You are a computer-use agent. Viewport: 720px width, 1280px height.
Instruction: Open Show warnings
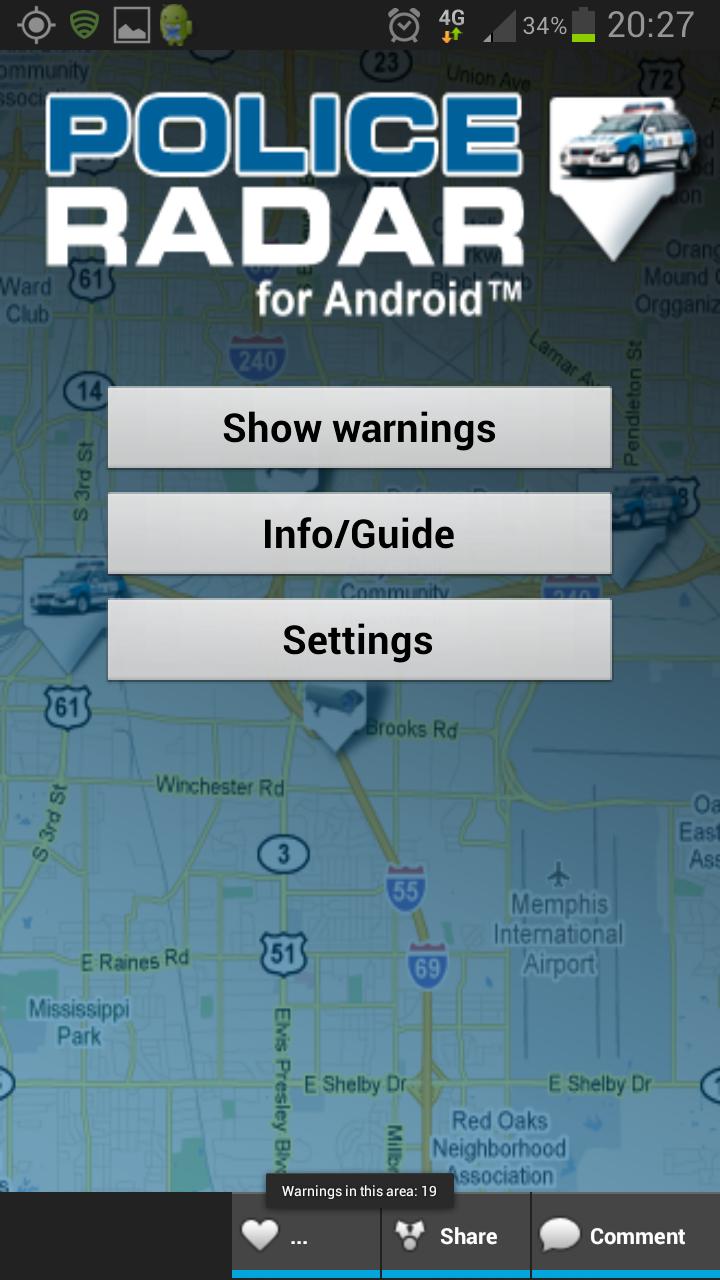click(x=359, y=428)
